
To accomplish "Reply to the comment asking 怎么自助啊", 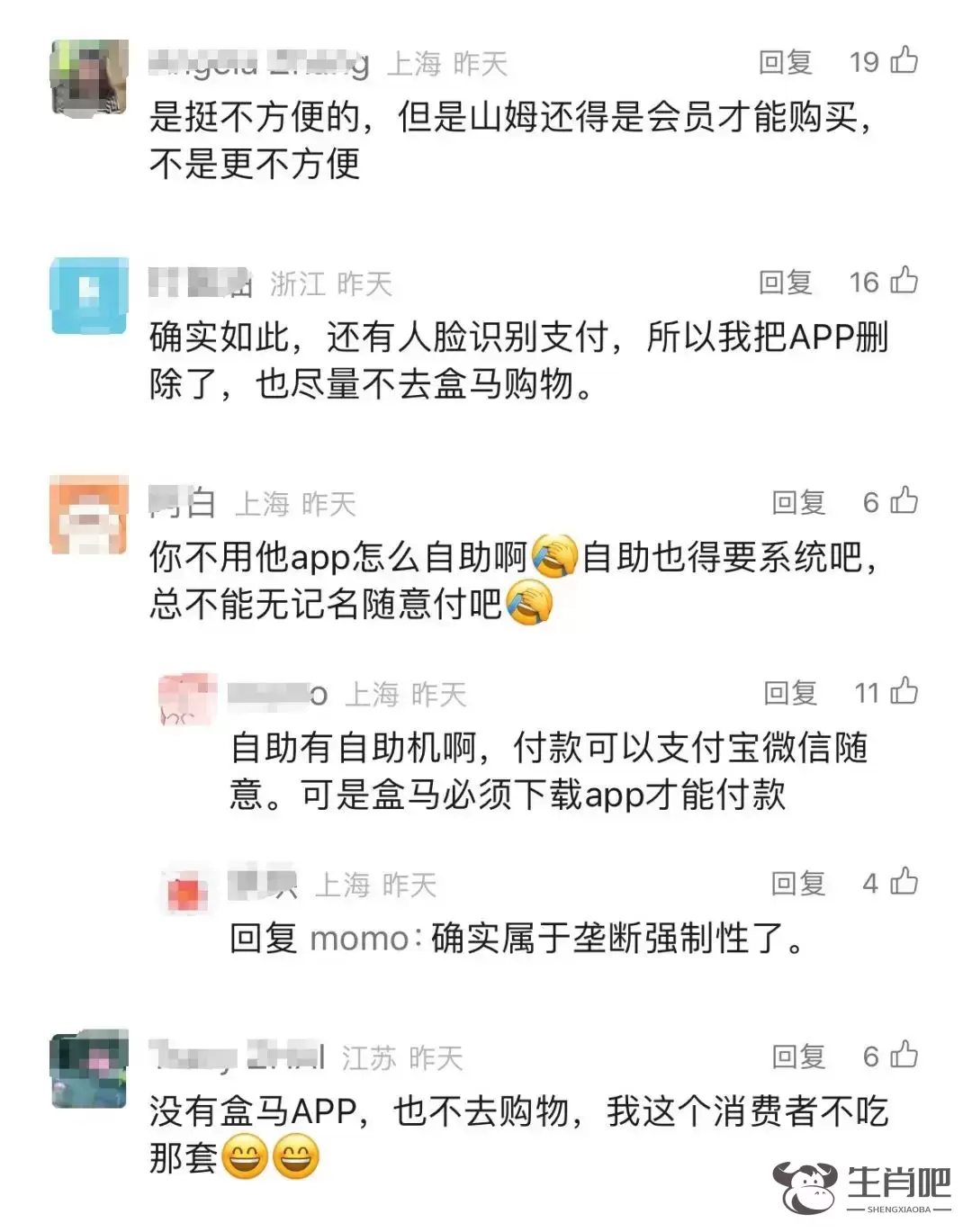I will pyautogui.click(x=798, y=502).
